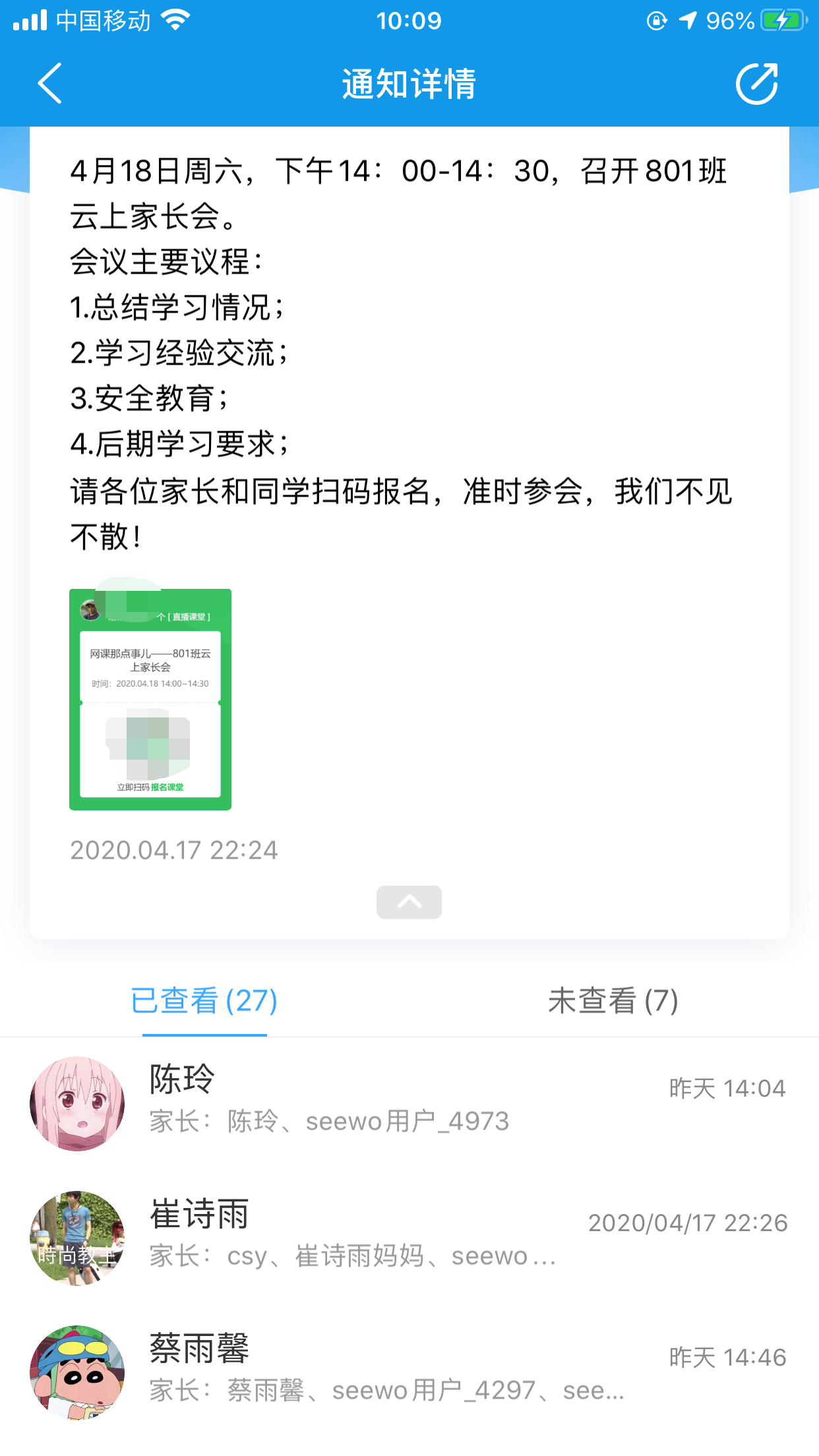Open the green live class image attachment
819x1456 pixels.
point(150,699)
